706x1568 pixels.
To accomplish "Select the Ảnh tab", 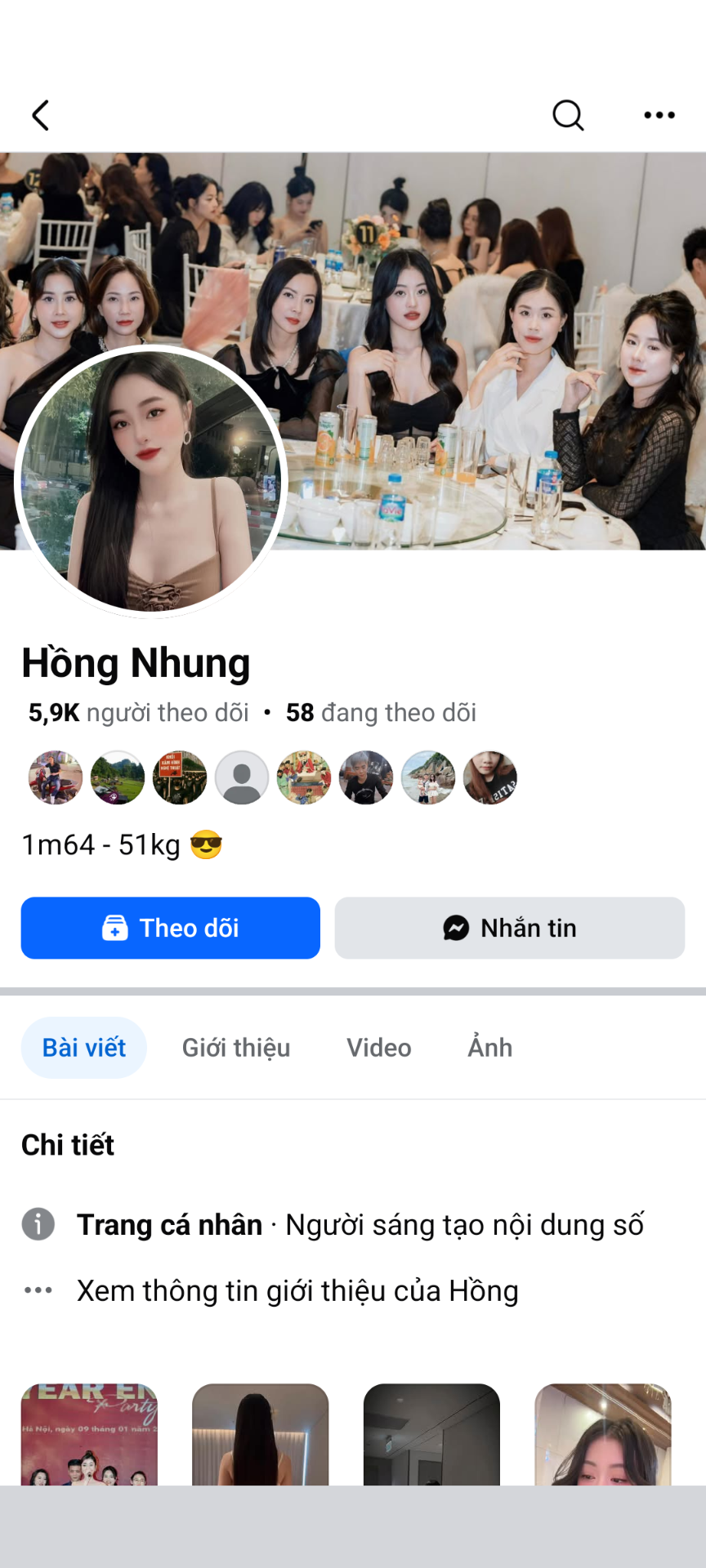I will (490, 1047).
